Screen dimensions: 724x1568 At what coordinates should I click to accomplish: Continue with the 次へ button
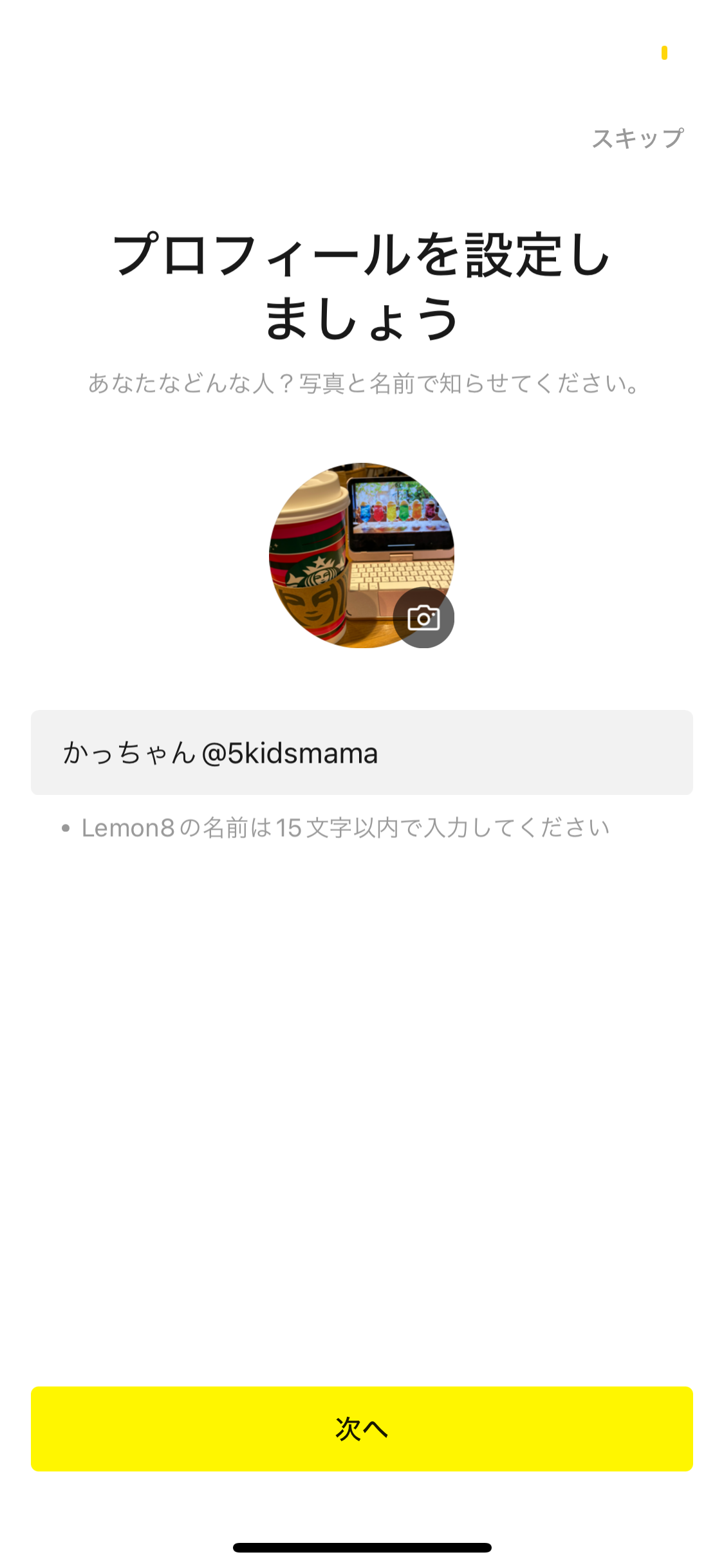tap(362, 1428)
